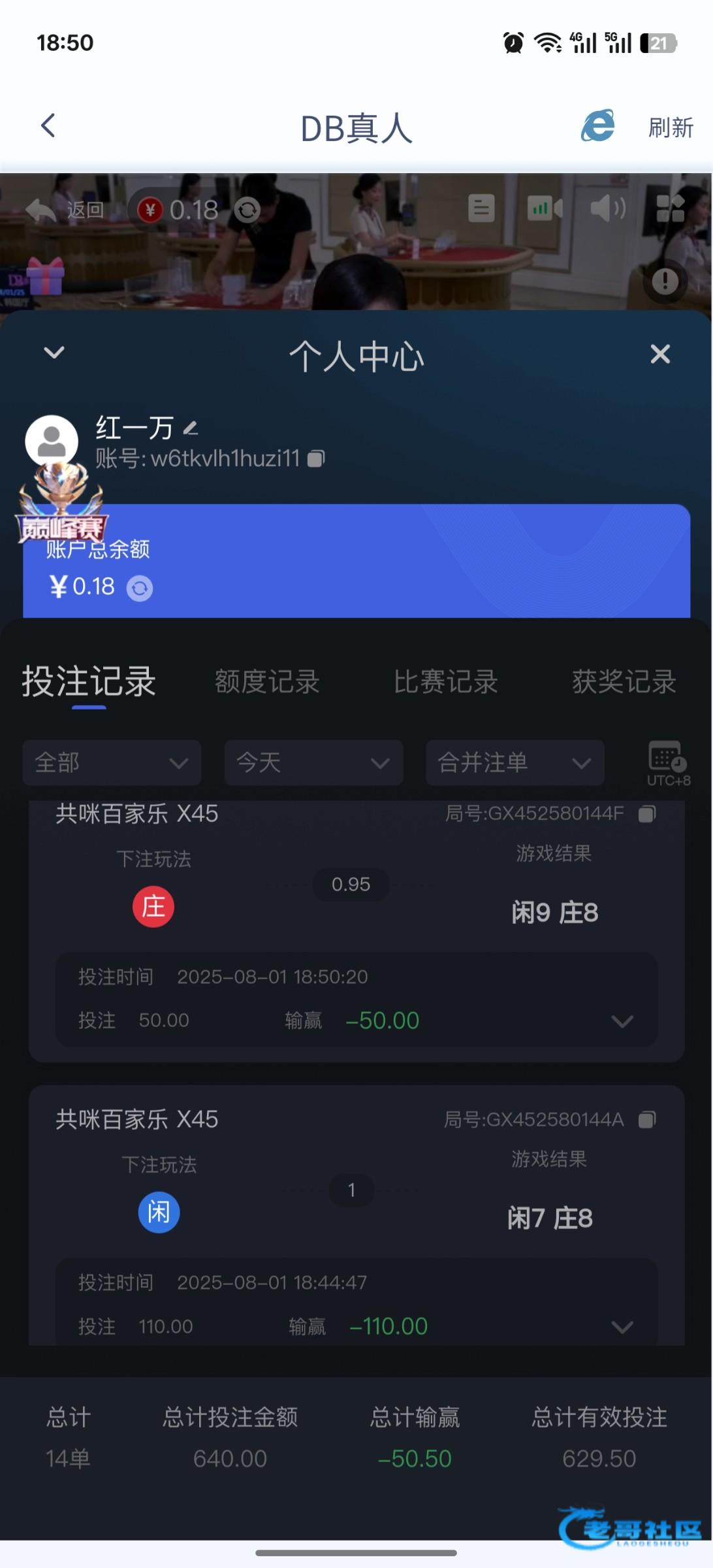The width and height of the screenshot is (713, 1568).
Task: Copy the account number w6tkvlh1huzi11
Action: (x=317, y=459)
